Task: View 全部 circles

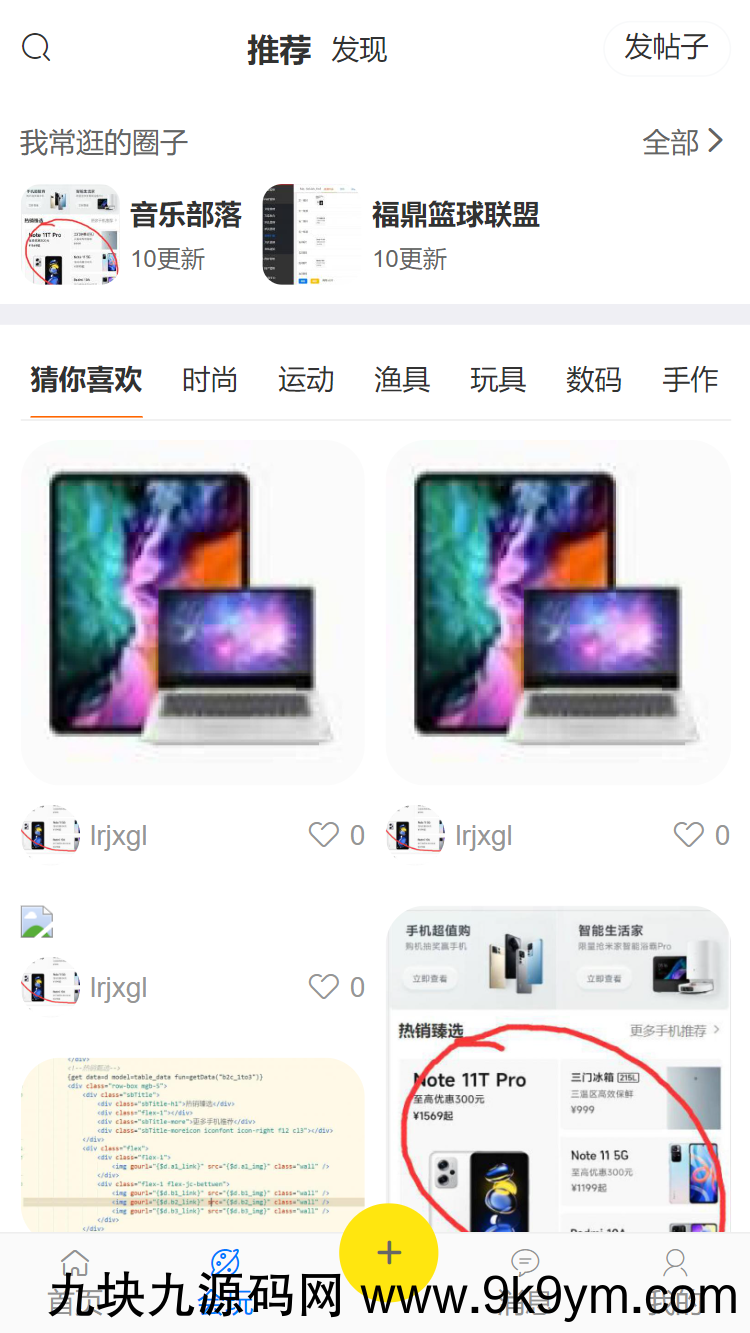Action: click(x=682, y=142)
